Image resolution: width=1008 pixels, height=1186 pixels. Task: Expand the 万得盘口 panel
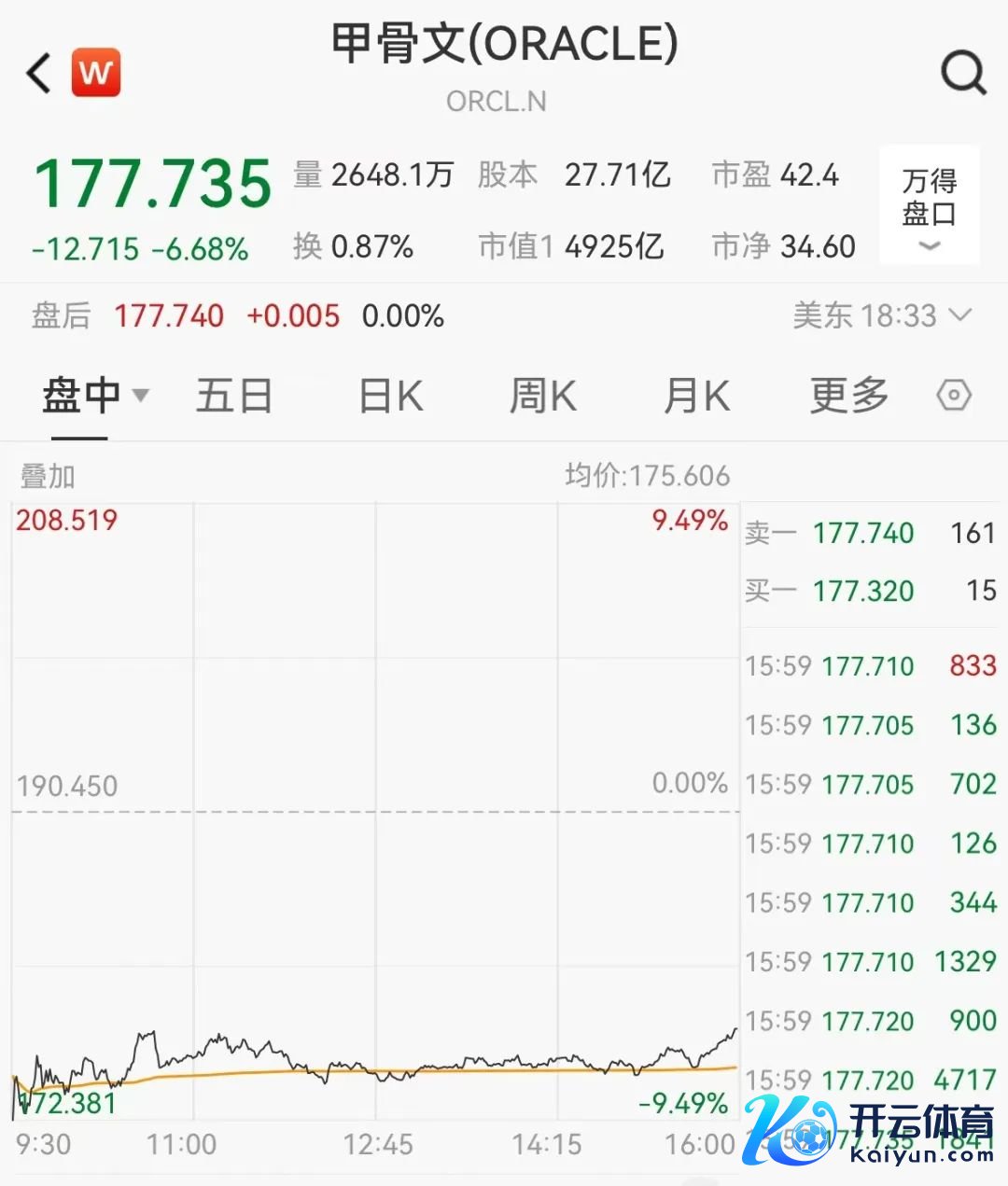point(929,205)
